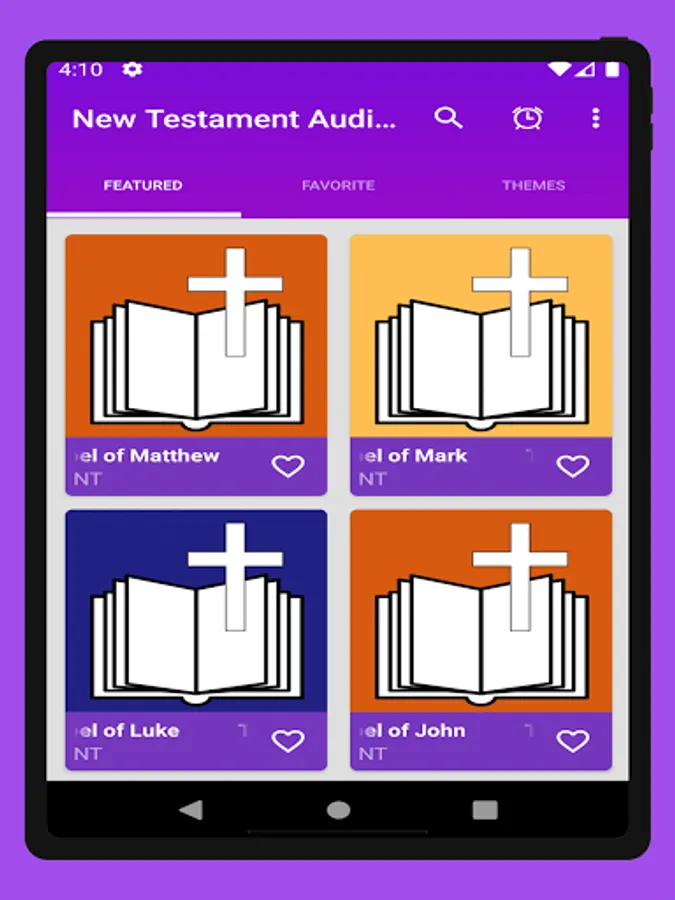675x900 pixels.
Task: Open the Gospel of John card
Action: (480, 612)
